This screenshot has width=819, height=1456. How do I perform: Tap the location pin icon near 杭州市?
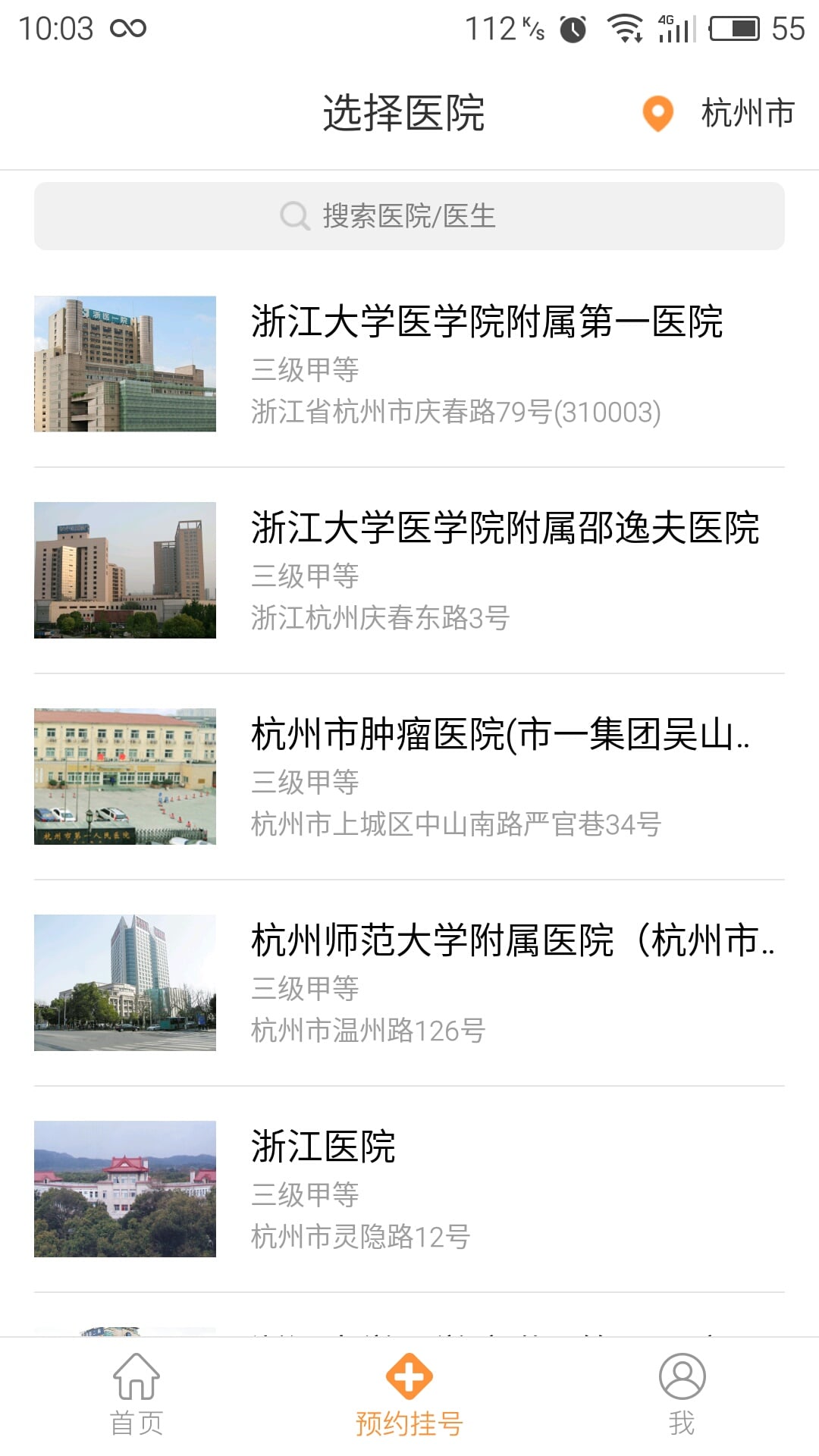[657, 112]
